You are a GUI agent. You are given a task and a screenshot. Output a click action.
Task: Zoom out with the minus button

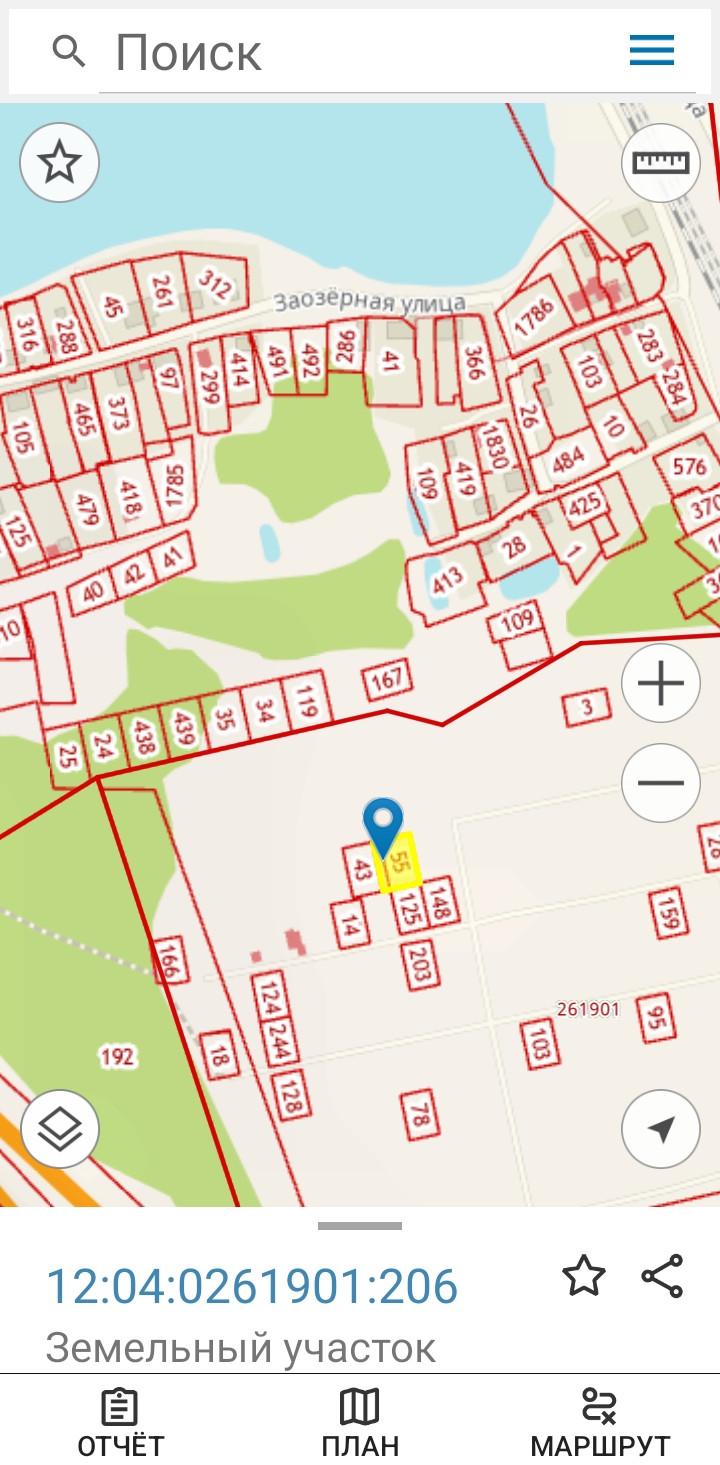pos(660,783)
